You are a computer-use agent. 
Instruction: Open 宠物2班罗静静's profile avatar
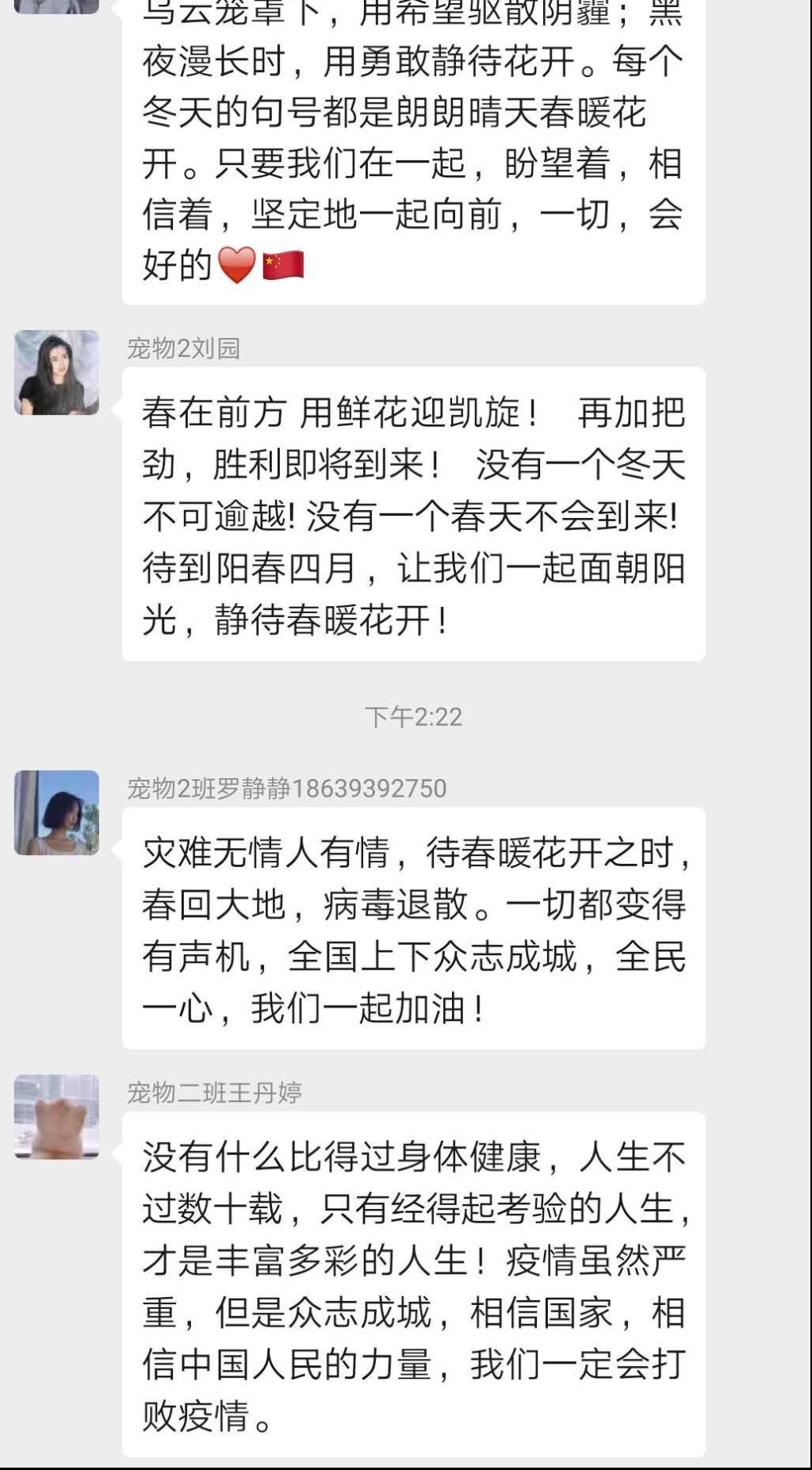(x=56, y=812)
